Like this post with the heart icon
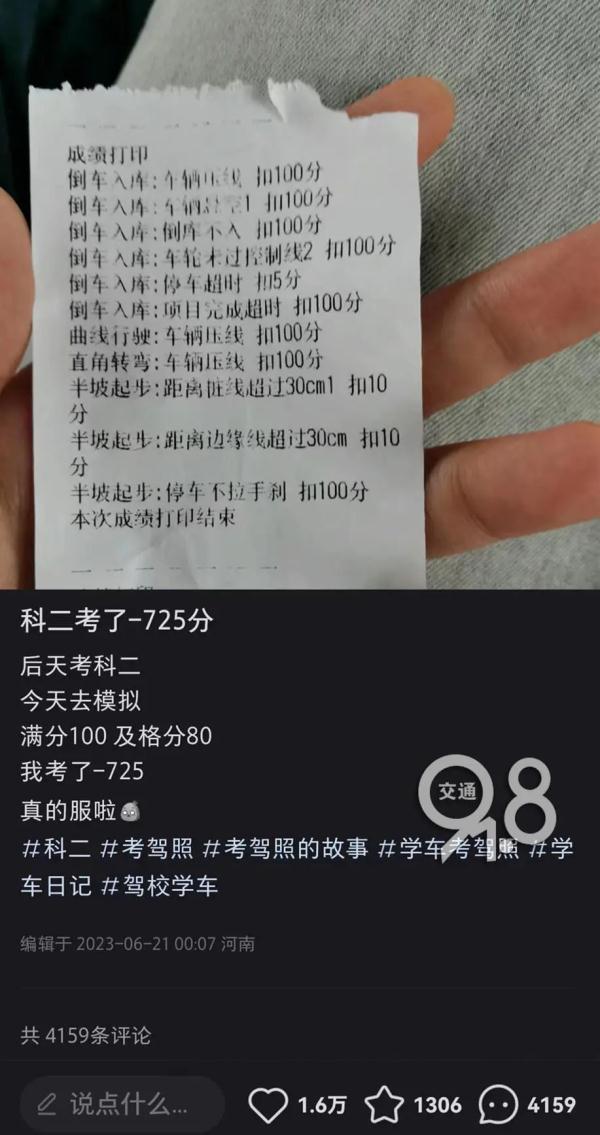Viewport: 600px width, 1135px height. (x=268, y=1104)
